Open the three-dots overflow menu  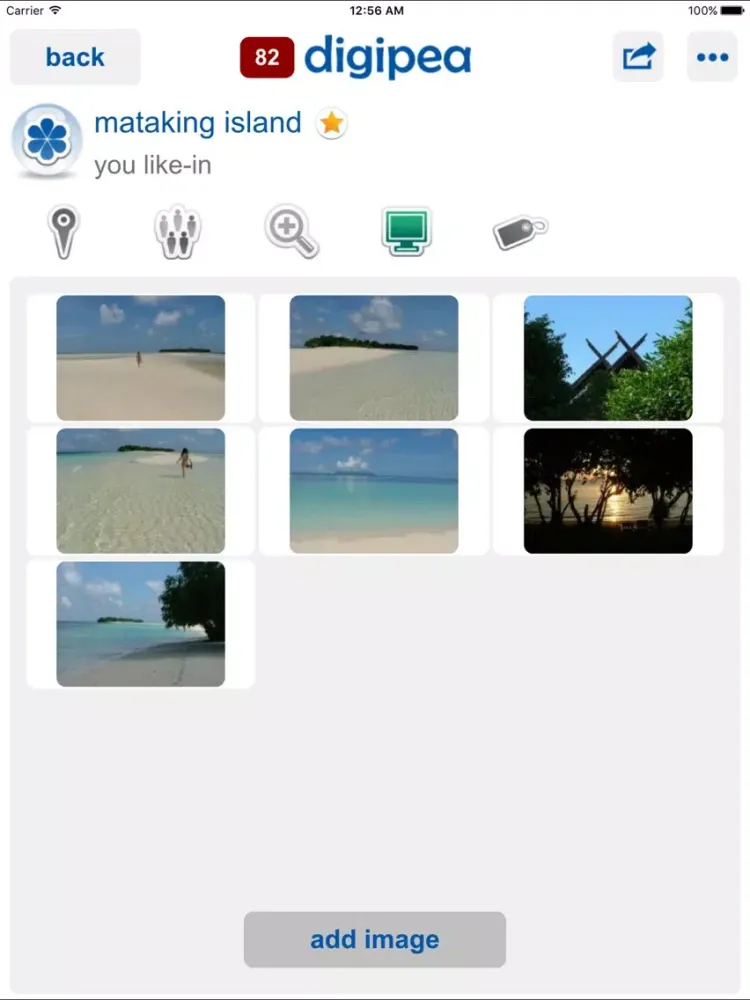point(712,57)
